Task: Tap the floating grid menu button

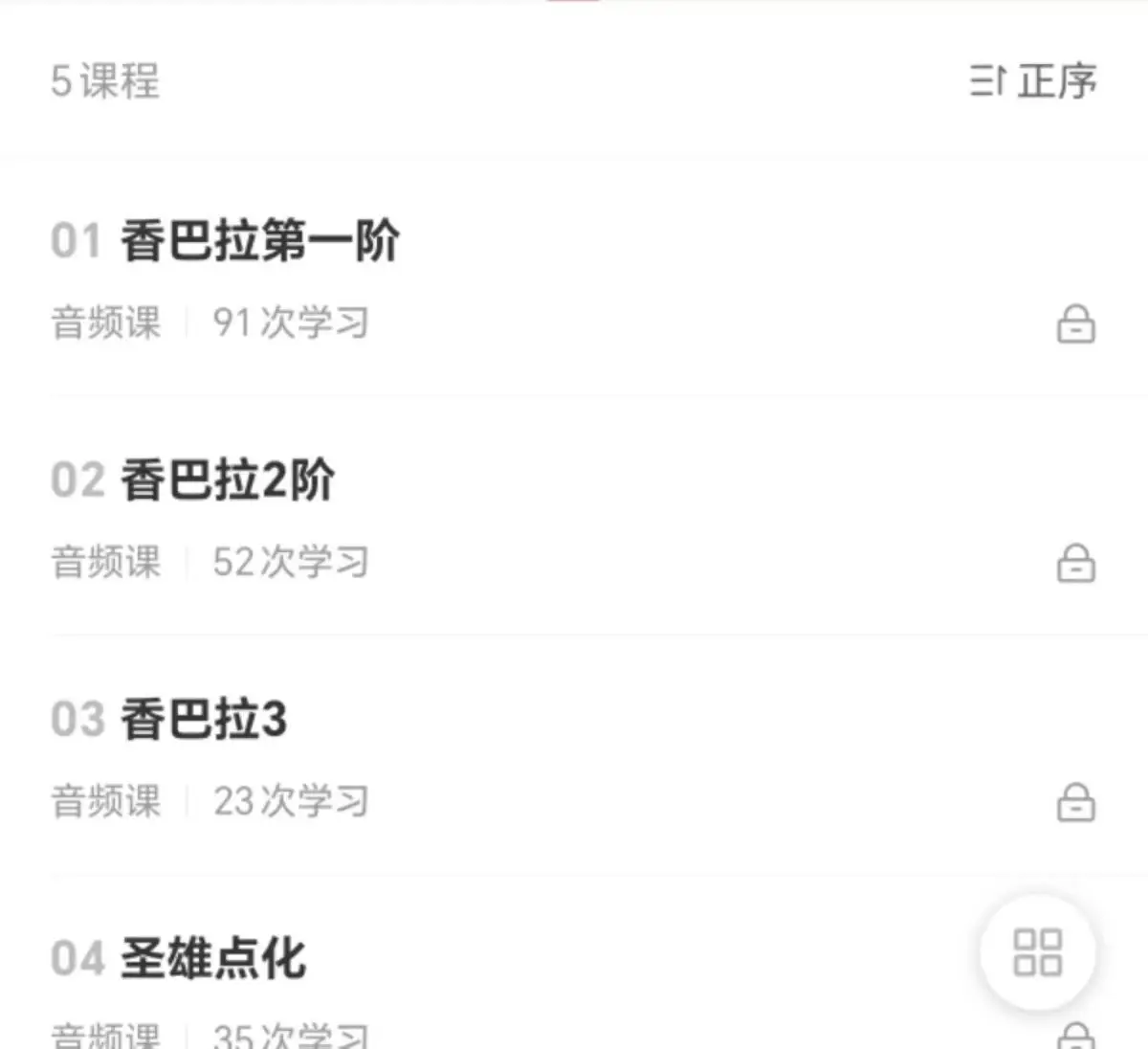Action: (1038, 952)
